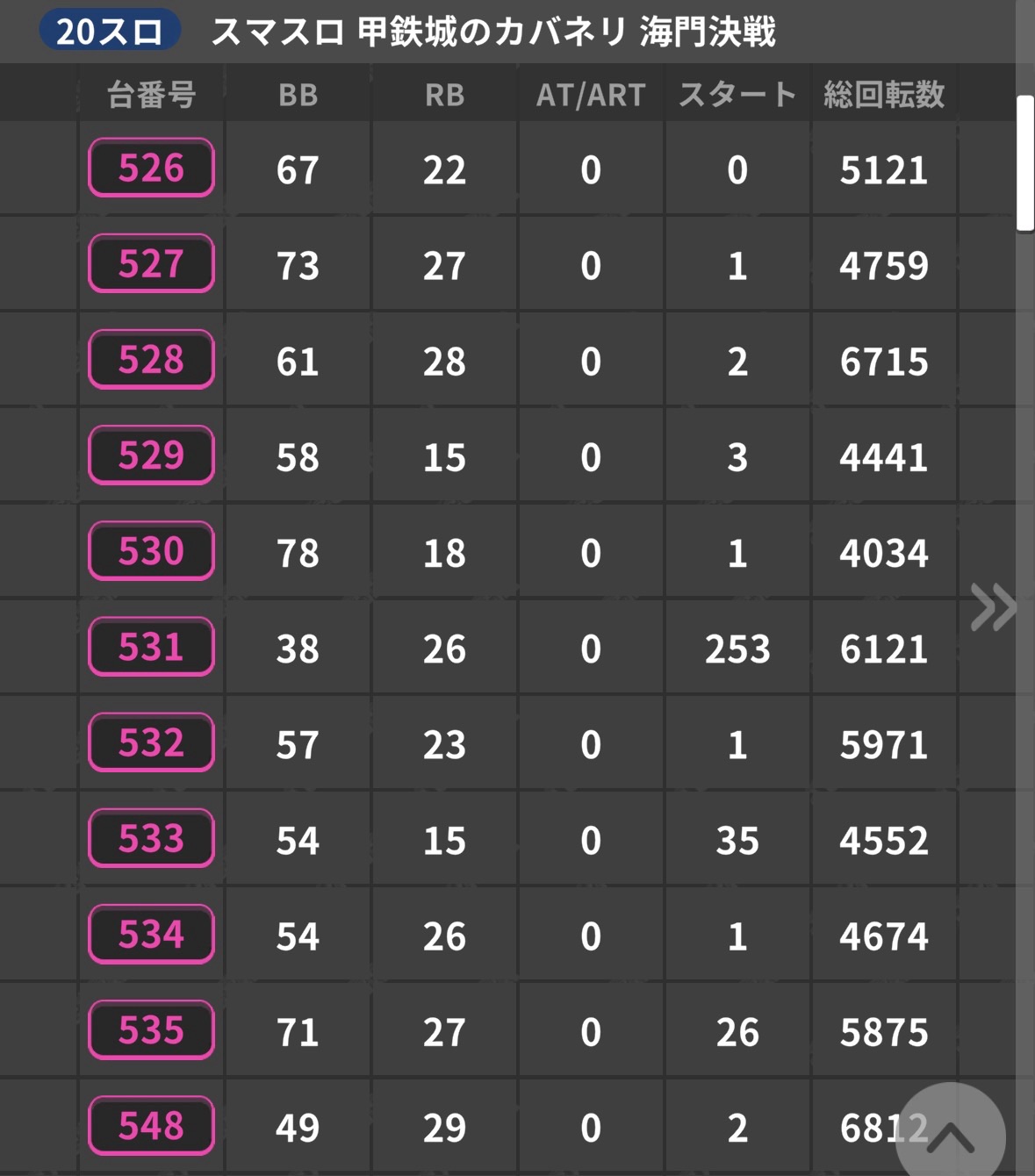Tap machine number 529
The width and height of the screenshot is (1035, 1176).
151,455
